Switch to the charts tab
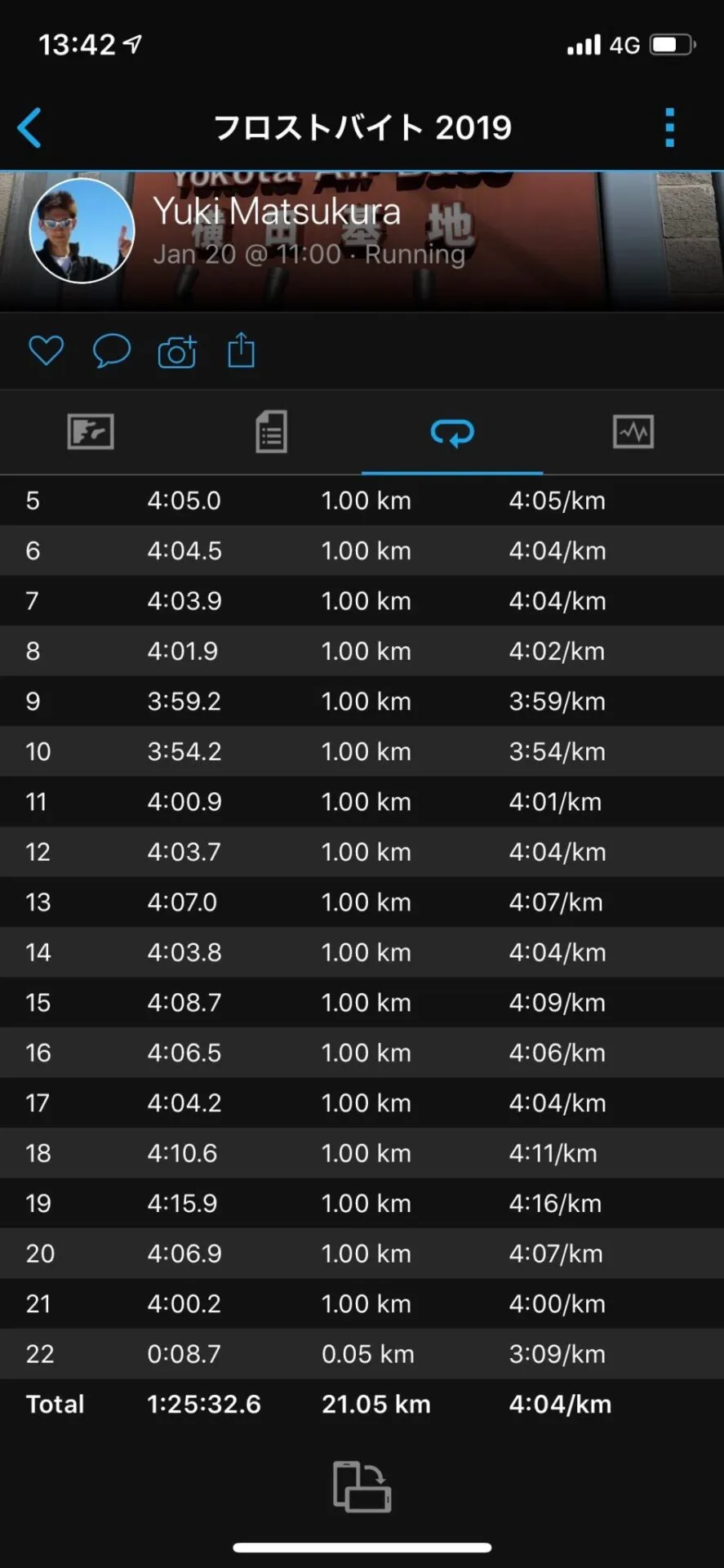 tap(633, 432)
